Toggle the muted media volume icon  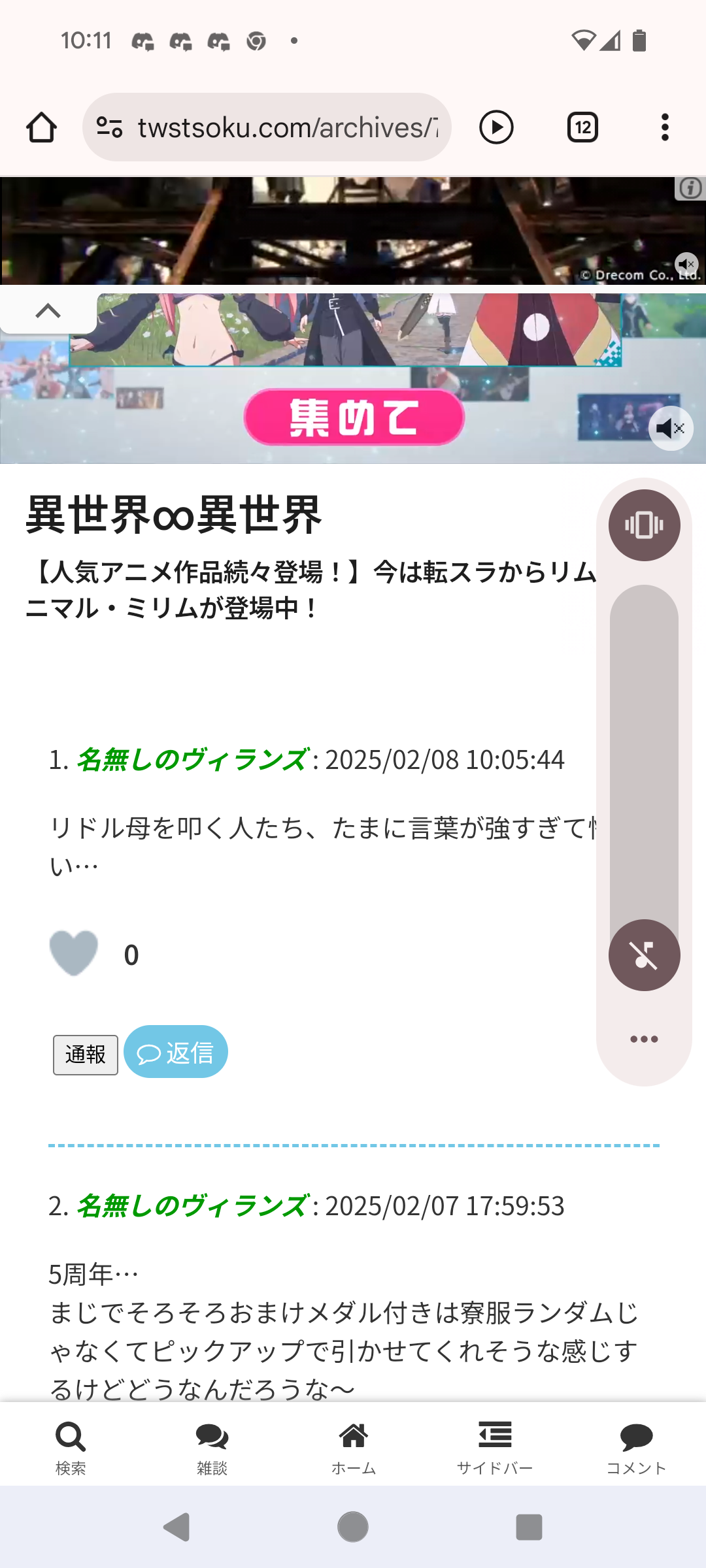click(x=644, y=955)
